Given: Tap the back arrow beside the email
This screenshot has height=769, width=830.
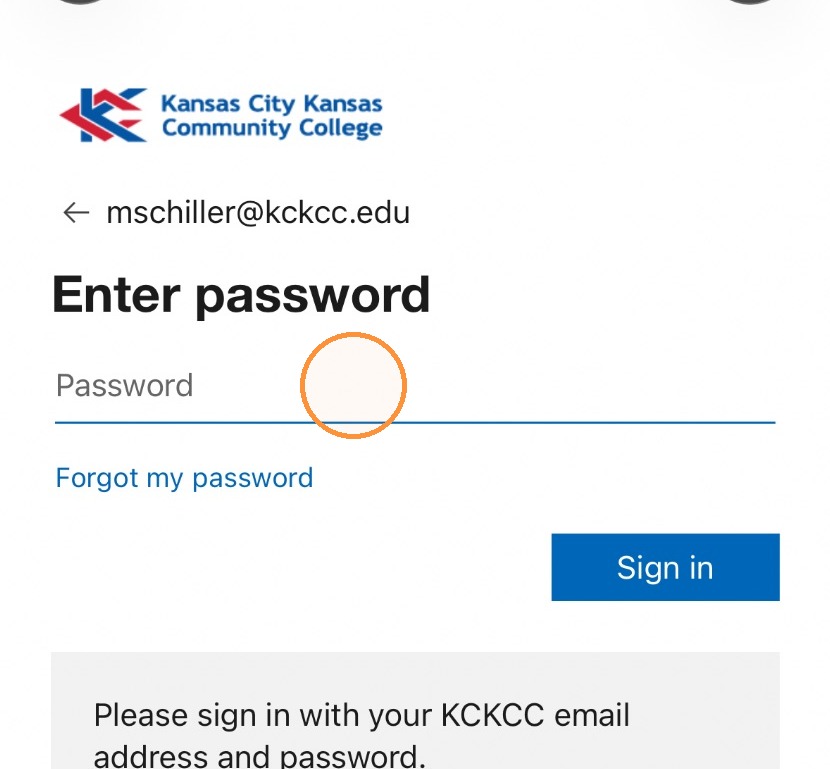Looking at the screenshot, I should [x=76, y=213].
